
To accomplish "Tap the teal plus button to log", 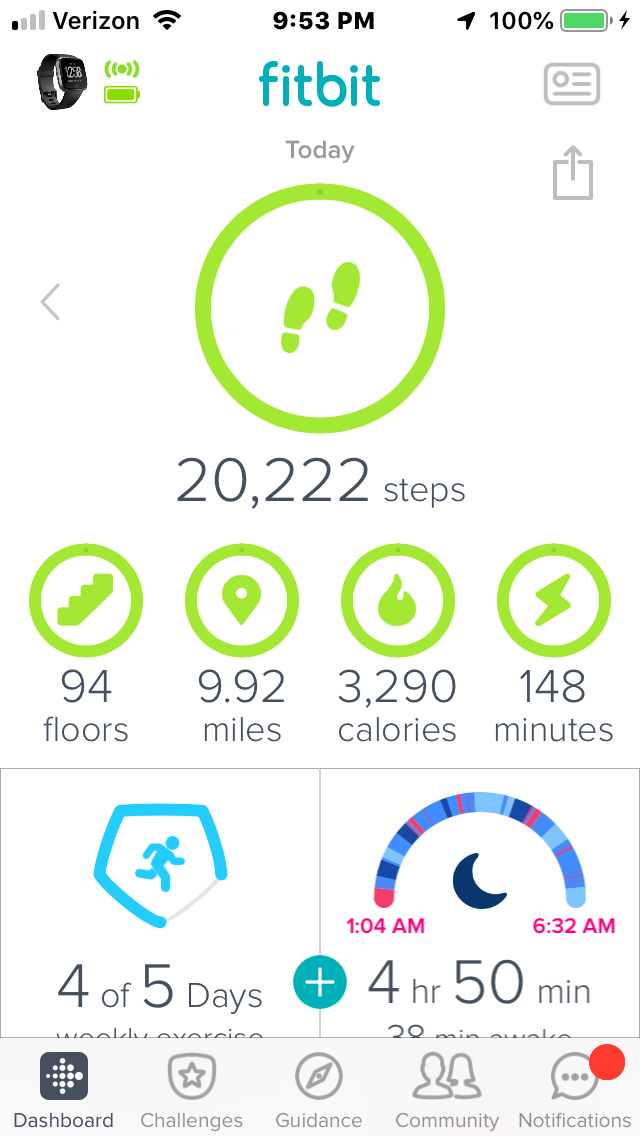I will (x=320, y=983).
